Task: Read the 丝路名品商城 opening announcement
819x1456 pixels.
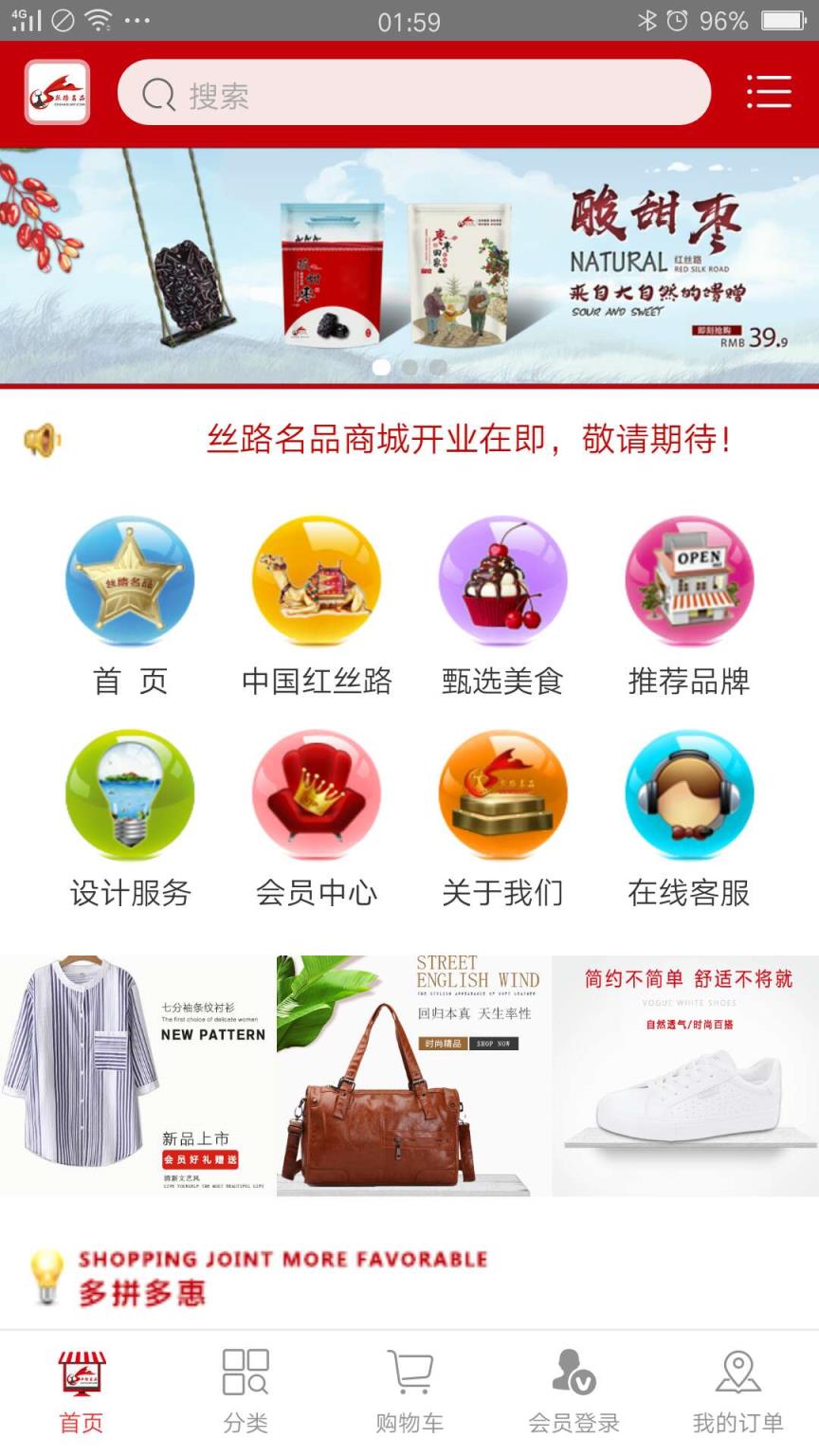Action: tap(467, 439)
